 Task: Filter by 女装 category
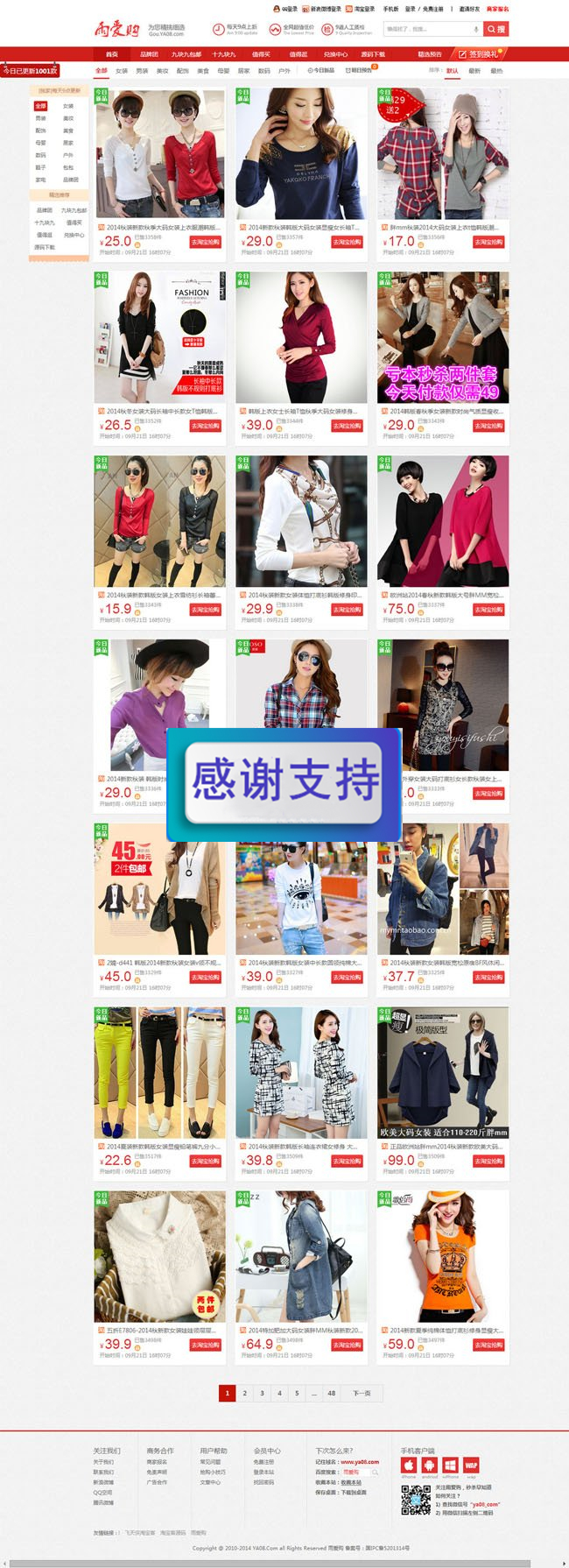click(122, 71)
